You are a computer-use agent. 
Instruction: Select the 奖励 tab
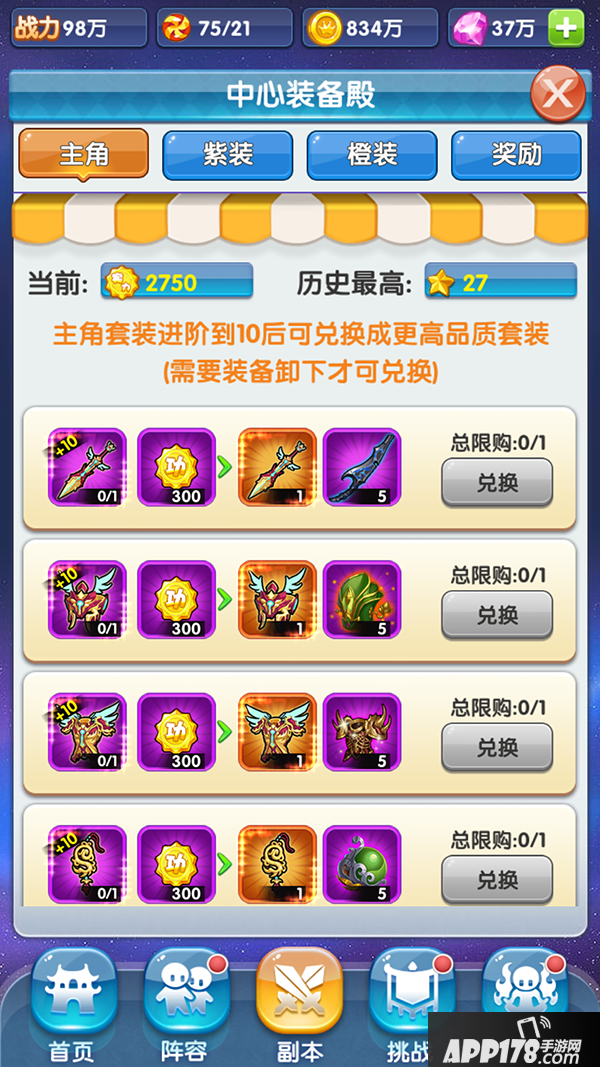[516, 154]
